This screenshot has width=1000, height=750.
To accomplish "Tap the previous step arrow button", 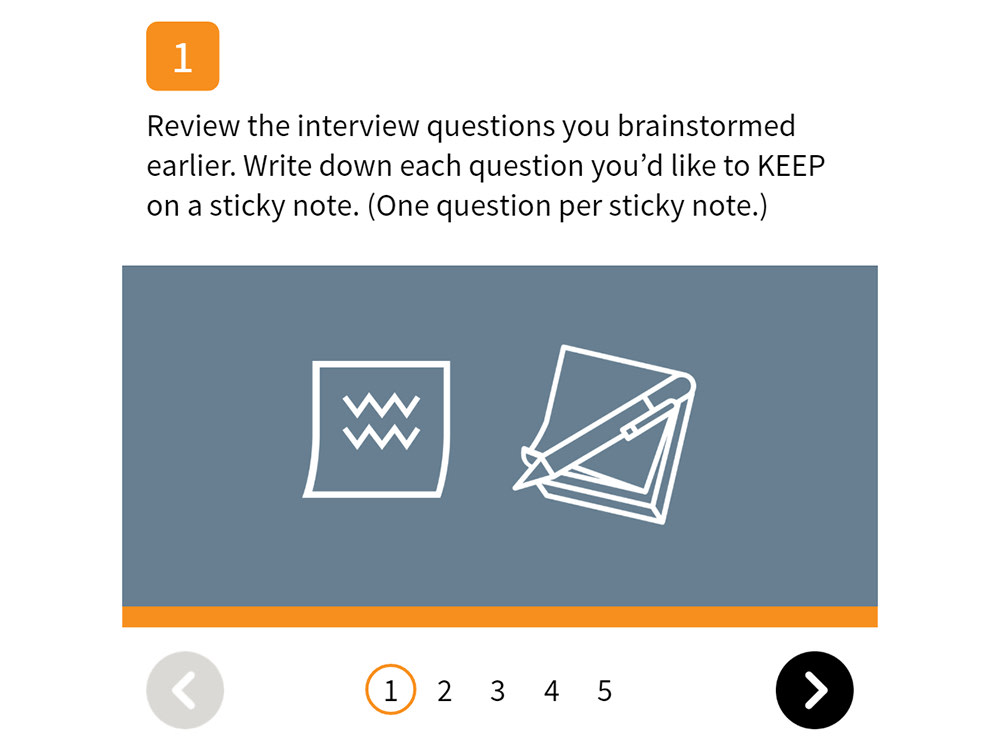I will pos(185,690).
